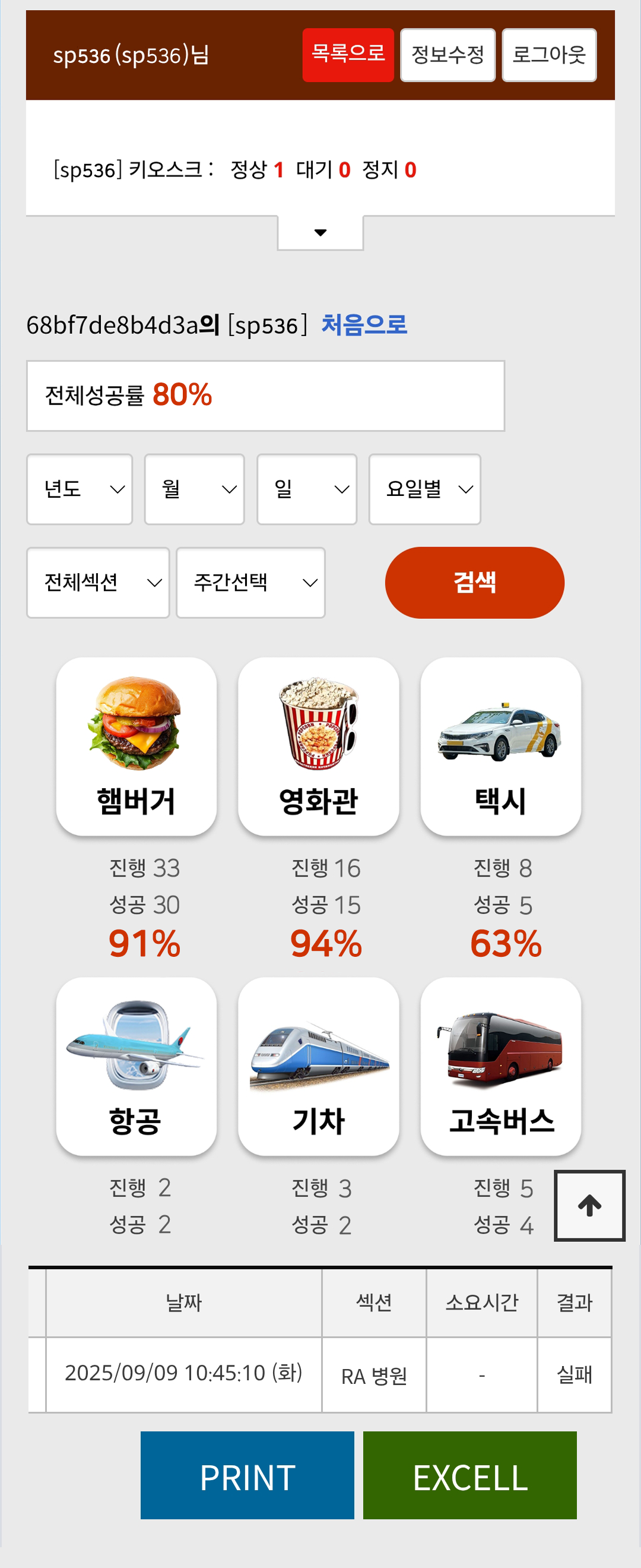Select the 고속버스 card
This screenshot has width=641, height=1568.
point(500,1067)
